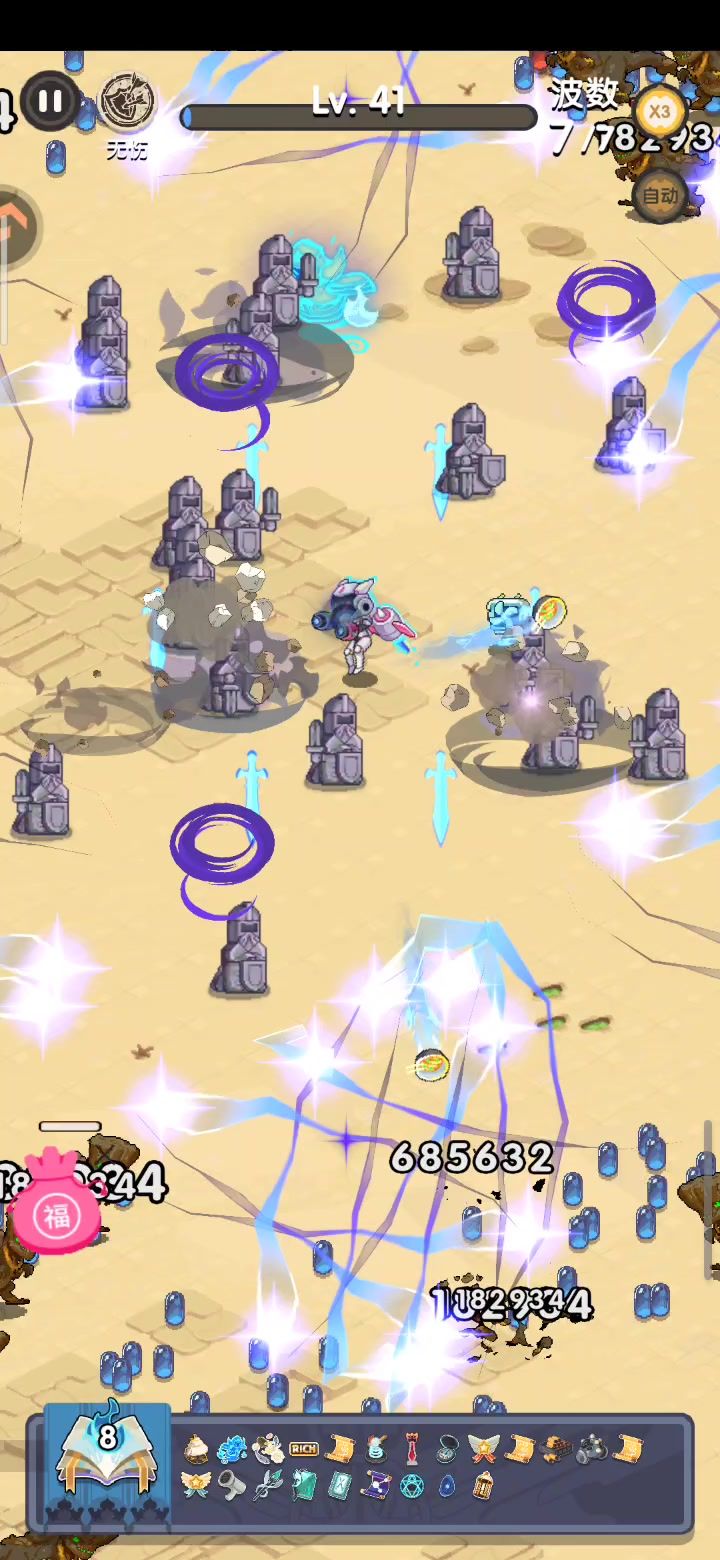Screen dimensions: 720x1560
Task: Tap the 无伤 badge icon
Action: [128, 103]
